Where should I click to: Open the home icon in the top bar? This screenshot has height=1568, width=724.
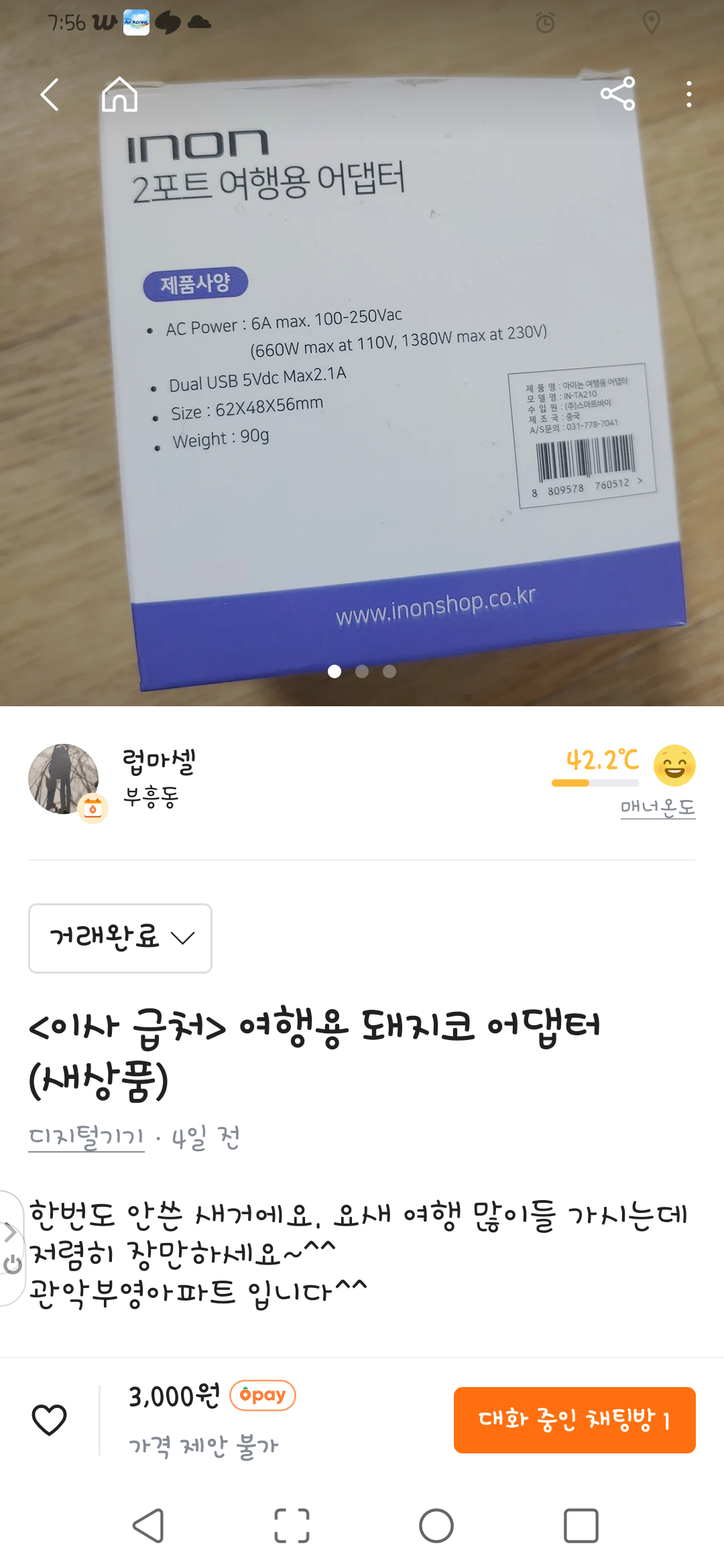tap(119, 94)
